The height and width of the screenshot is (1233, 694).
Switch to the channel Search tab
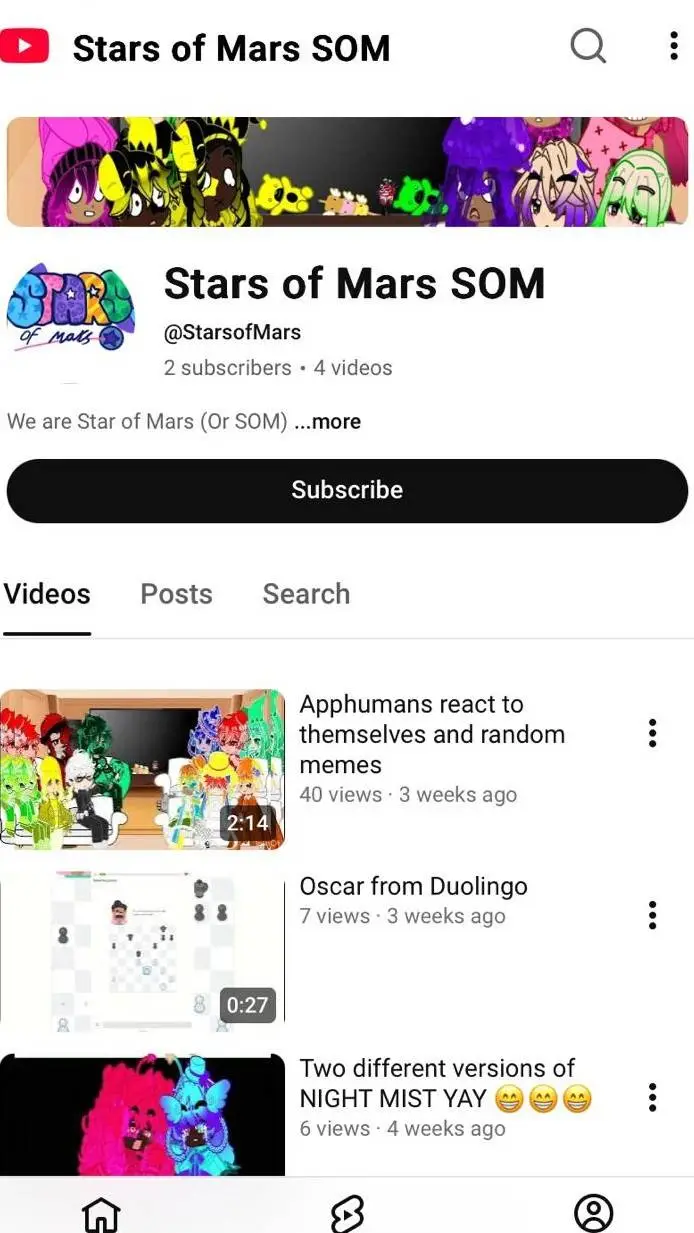[306, 594]
